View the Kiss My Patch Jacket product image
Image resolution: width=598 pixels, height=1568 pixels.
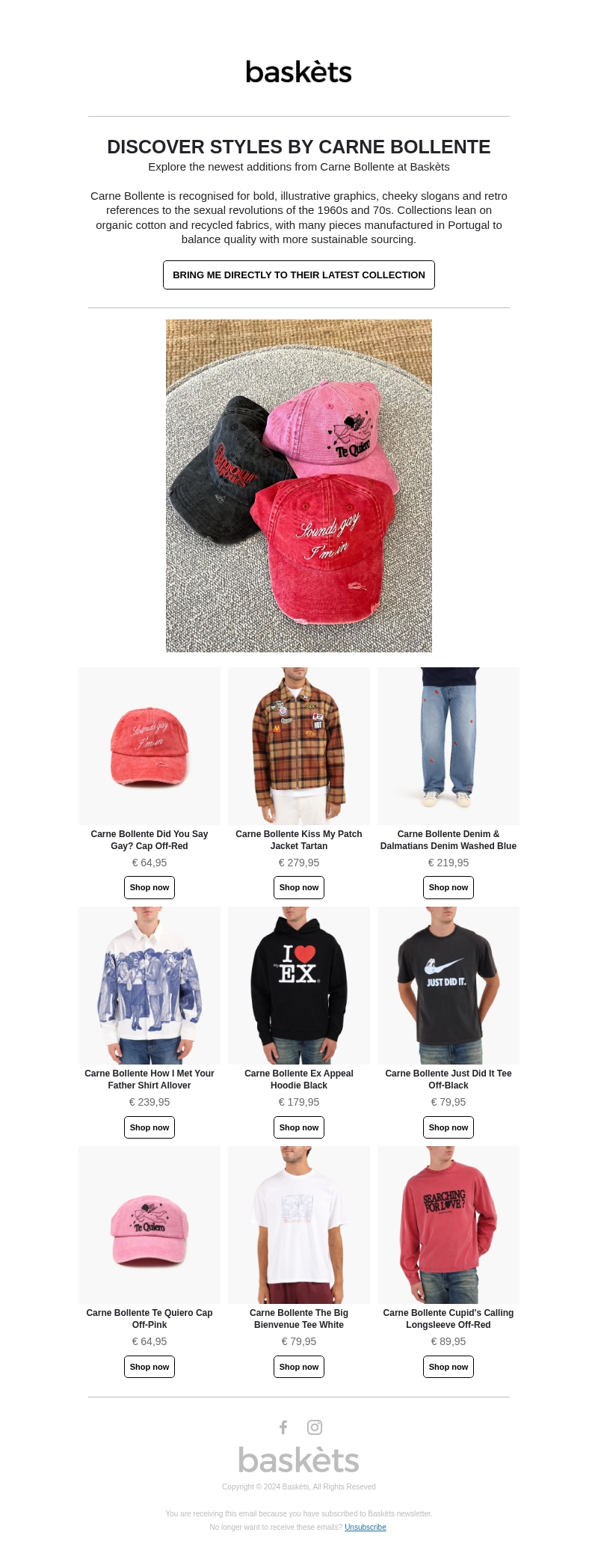tap(299, 746)
